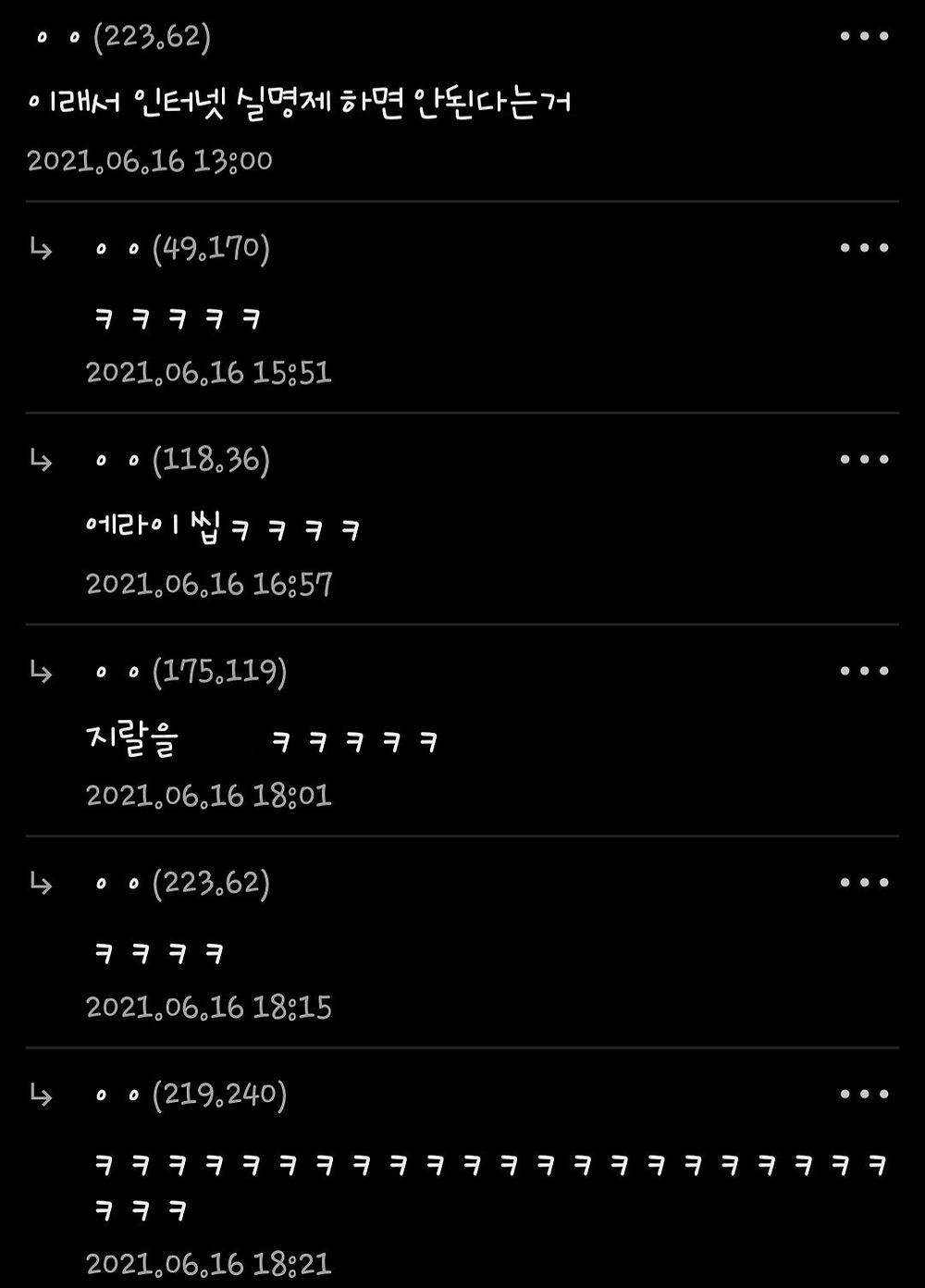The image size is (925, 1288).
Task: Show more options on 175.119's reply
Action: pyautogui.click(x=864, y=672)
